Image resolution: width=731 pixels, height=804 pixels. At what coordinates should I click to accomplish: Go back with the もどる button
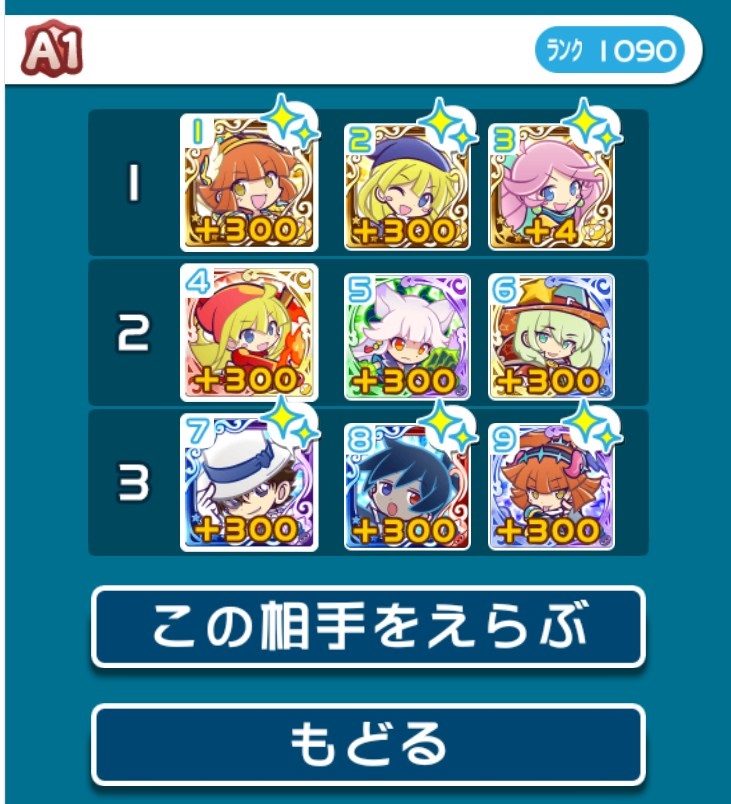pyautogui.click(x=368, y=744)
